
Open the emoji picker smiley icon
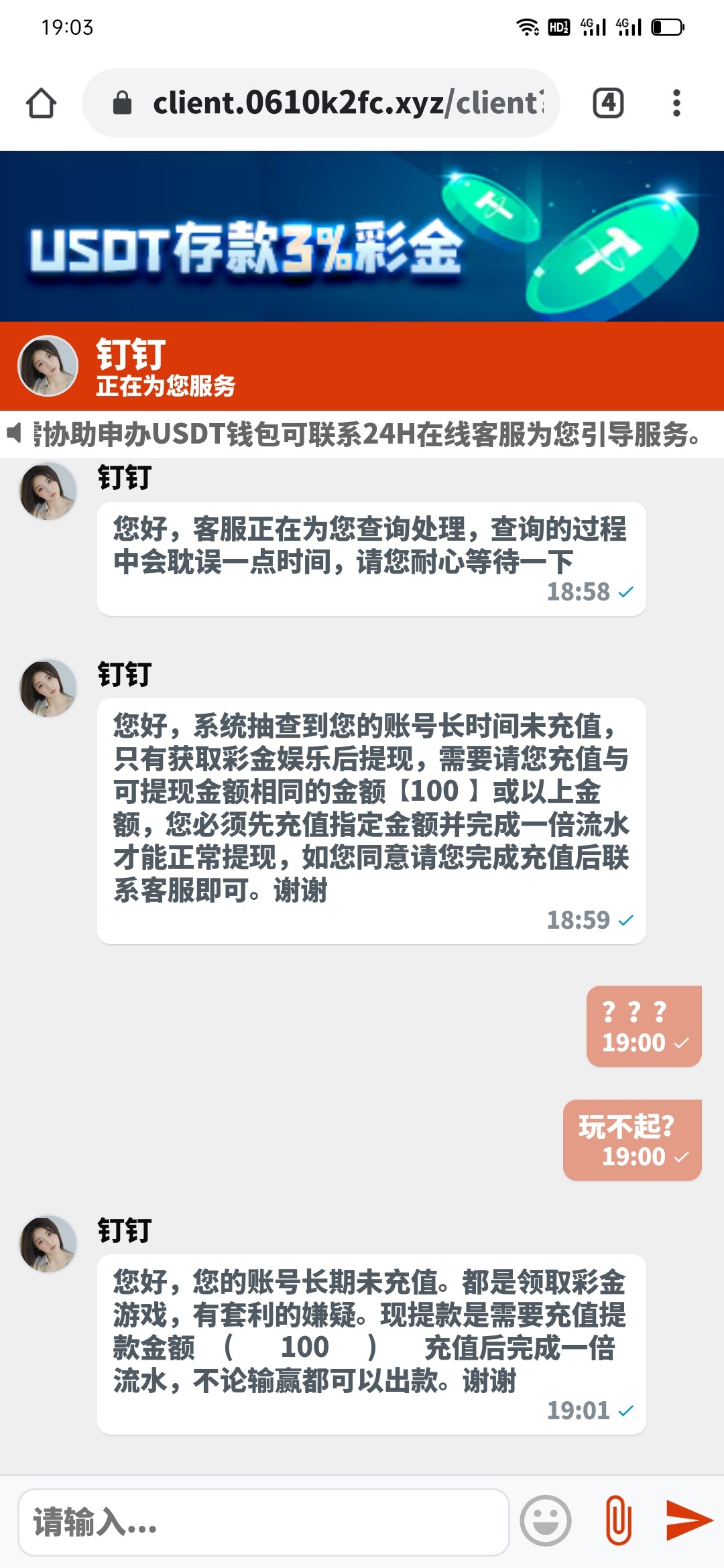(x=546, y=1519)
